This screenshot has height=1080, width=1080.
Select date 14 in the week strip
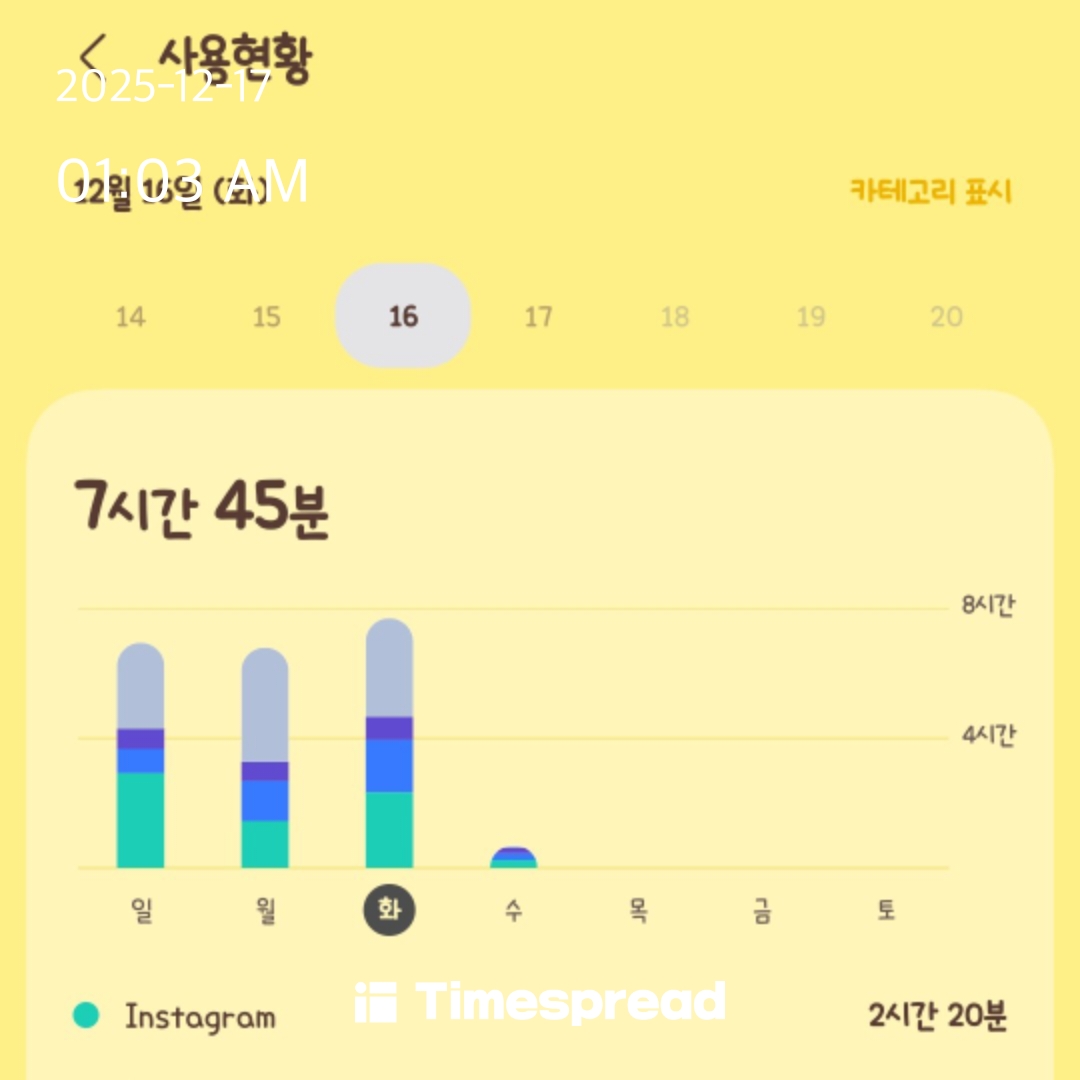pos(130,317)
